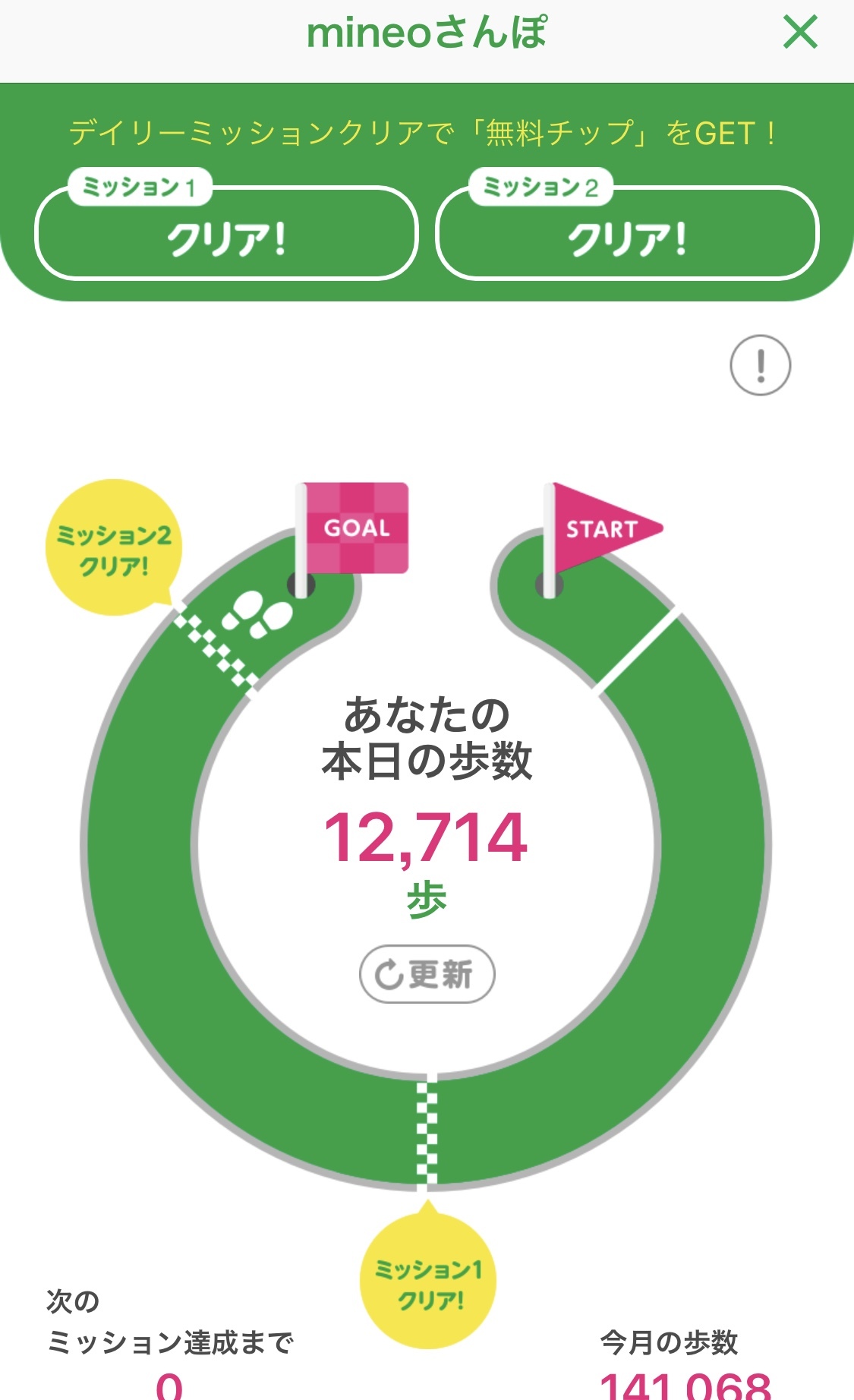Refresh step count with 更新 button
This screenshot has height=1400, width=854.
[427, 973]
